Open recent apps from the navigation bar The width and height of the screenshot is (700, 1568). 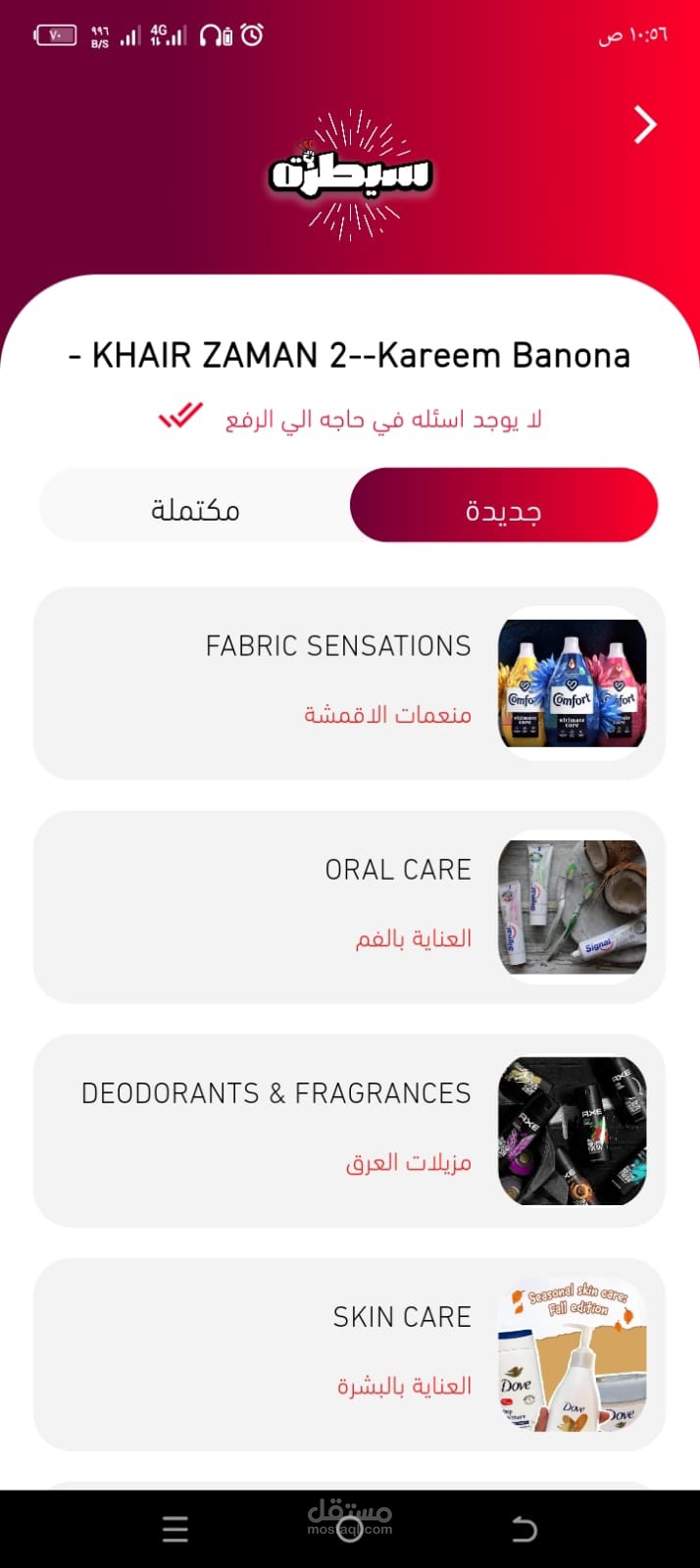(x=175, y=1529)
